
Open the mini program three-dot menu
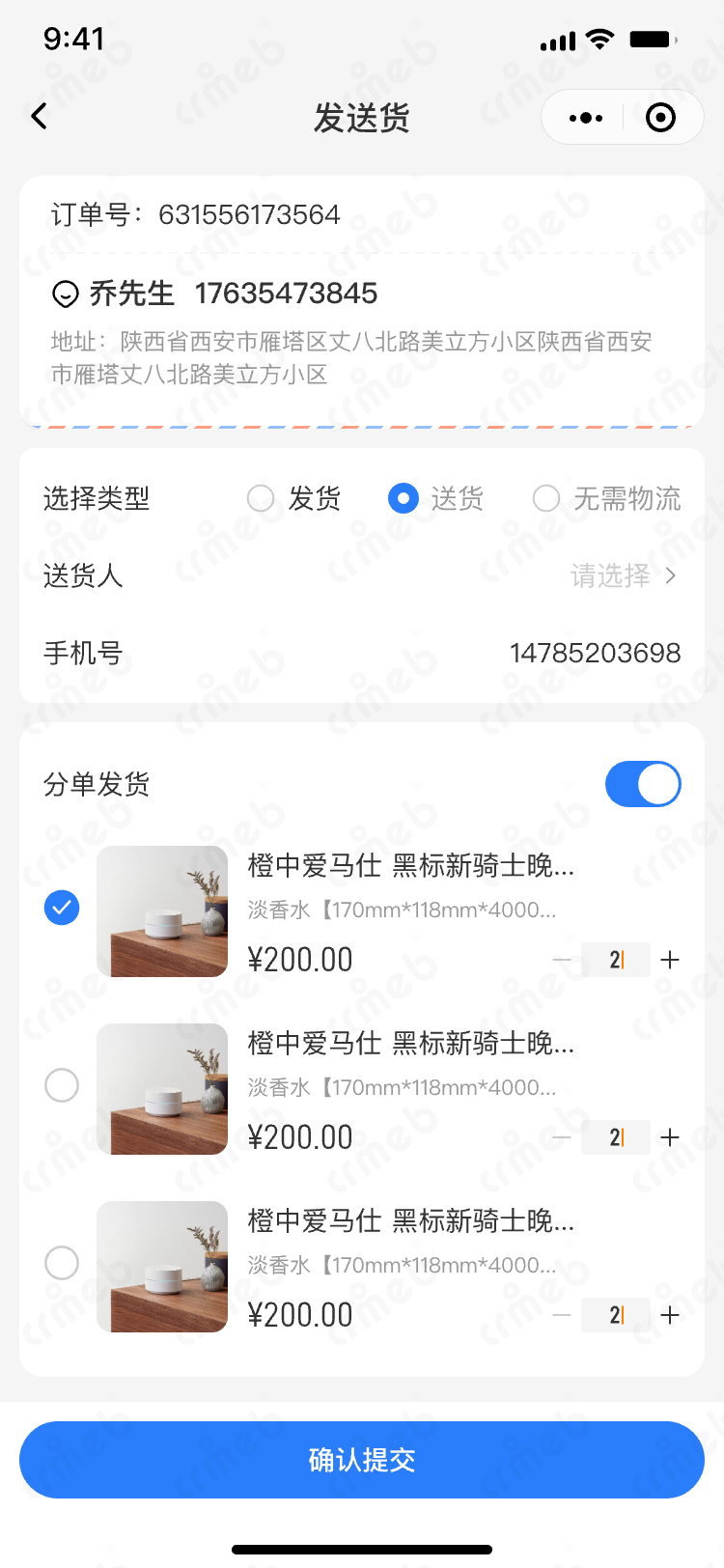point(586,118)
